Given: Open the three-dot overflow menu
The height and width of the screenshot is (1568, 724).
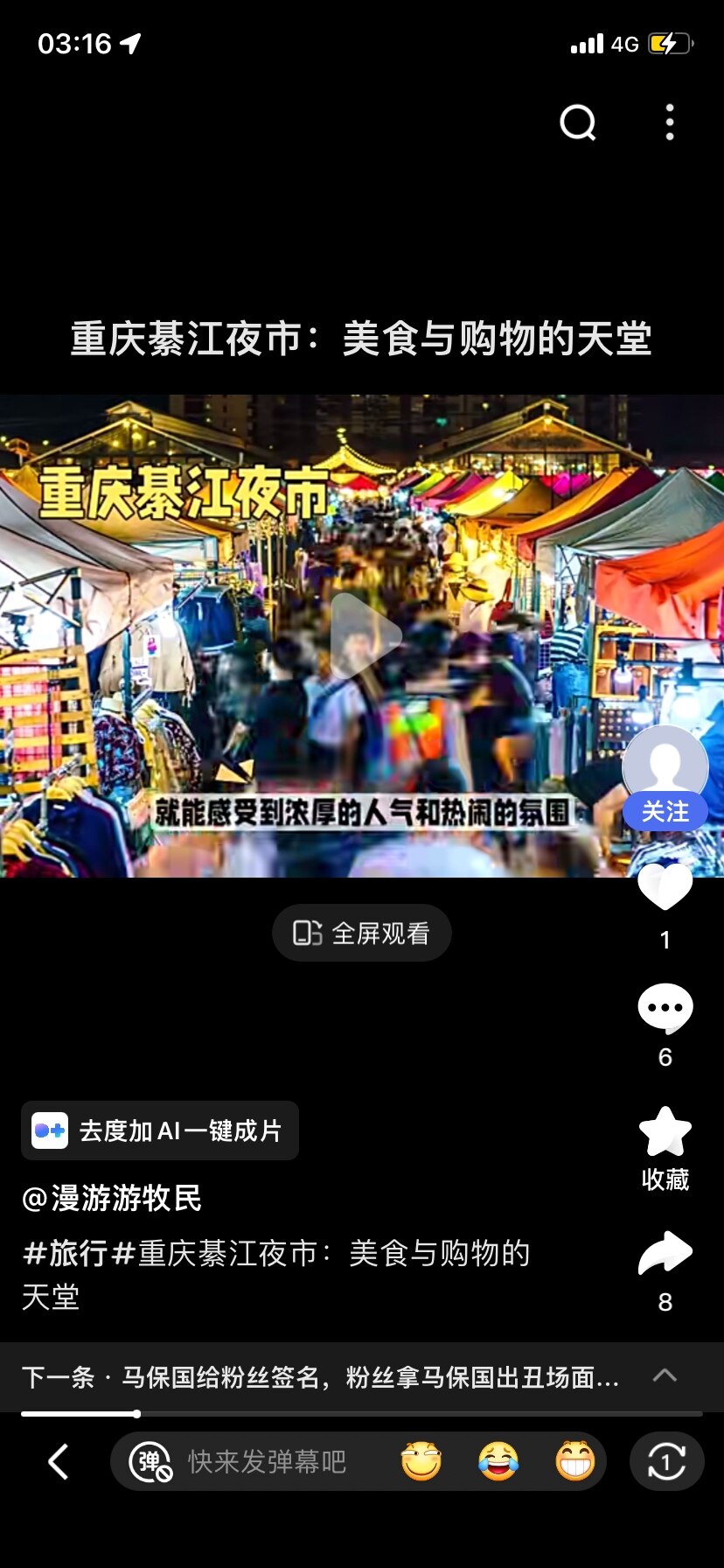Looking at the screenshot, I should [670, 122].
